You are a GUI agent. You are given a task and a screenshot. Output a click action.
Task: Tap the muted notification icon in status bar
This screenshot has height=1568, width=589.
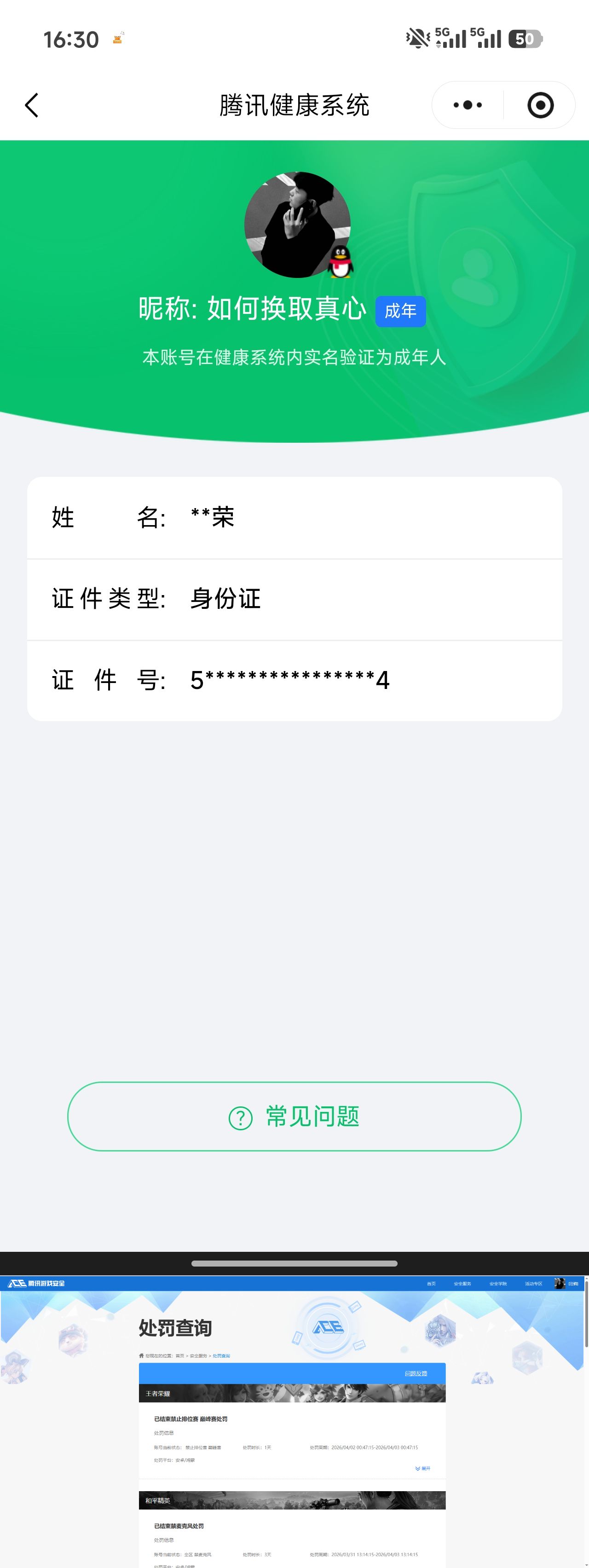coord(416,39)
